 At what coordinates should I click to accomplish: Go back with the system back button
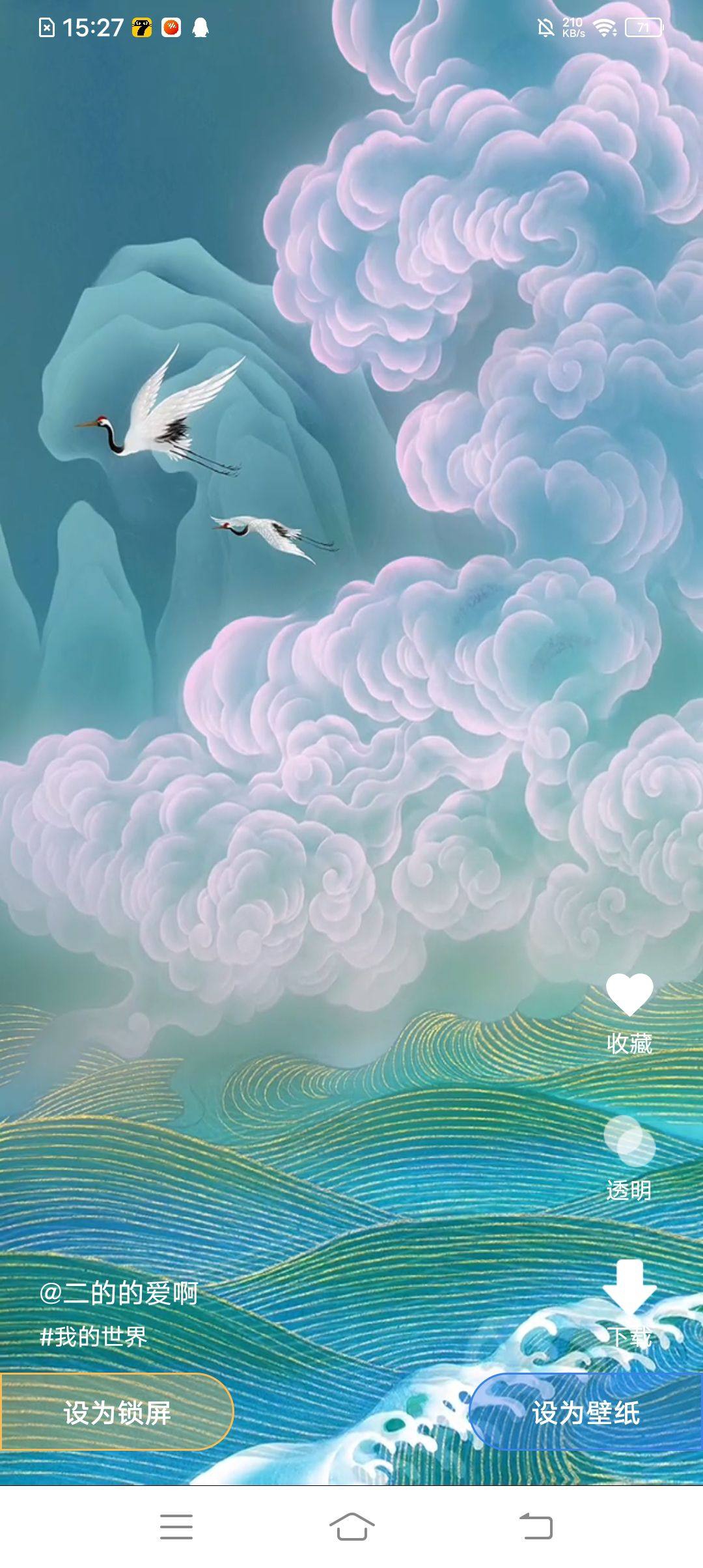click(536, 1526)
